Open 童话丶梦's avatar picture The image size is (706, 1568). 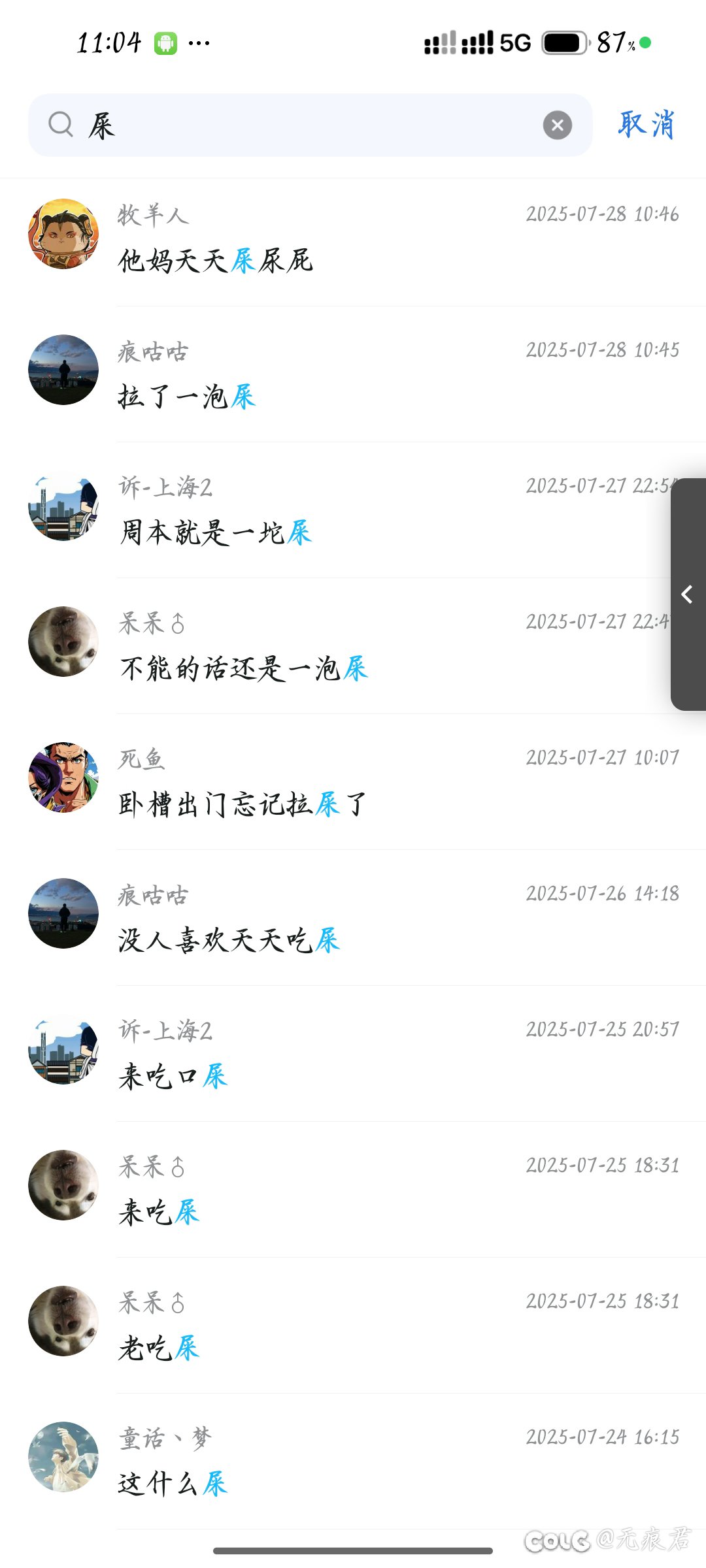click(63, 1455)
